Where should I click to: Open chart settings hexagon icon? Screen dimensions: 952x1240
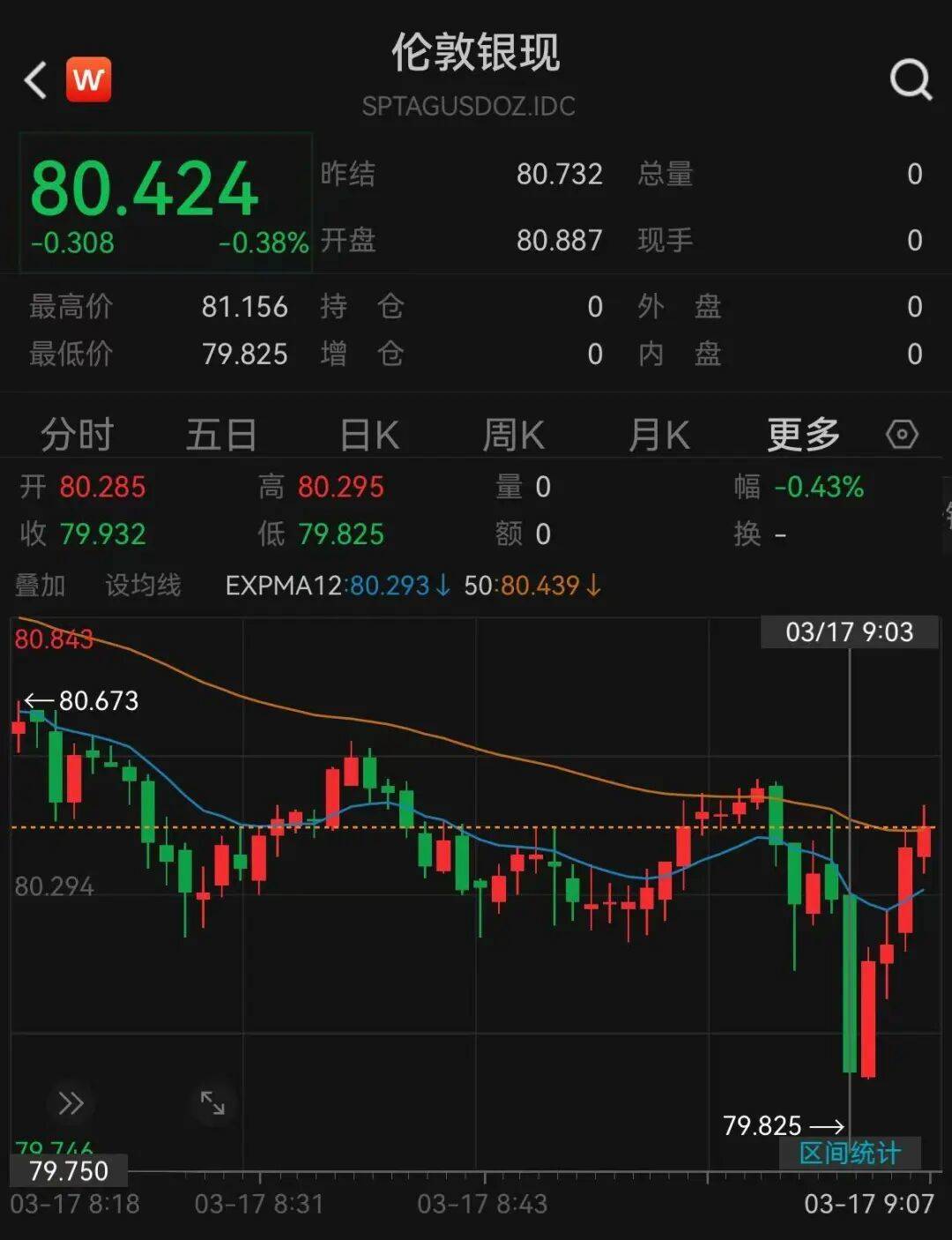tap(902, 435)
